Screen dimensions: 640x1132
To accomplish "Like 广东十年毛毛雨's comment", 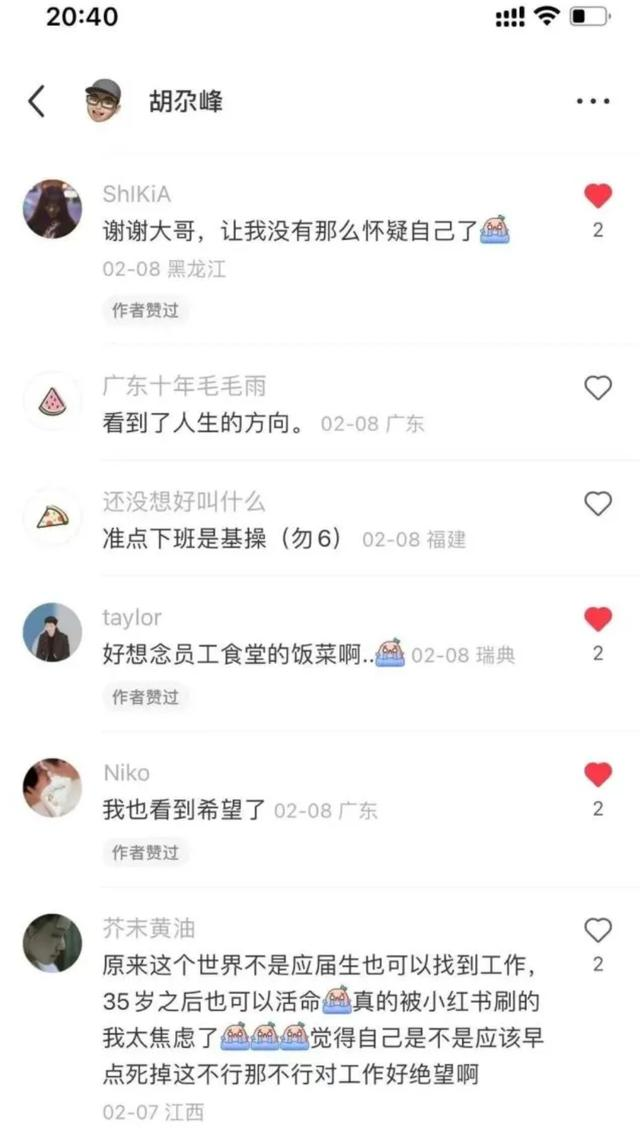I will [598, 388].
